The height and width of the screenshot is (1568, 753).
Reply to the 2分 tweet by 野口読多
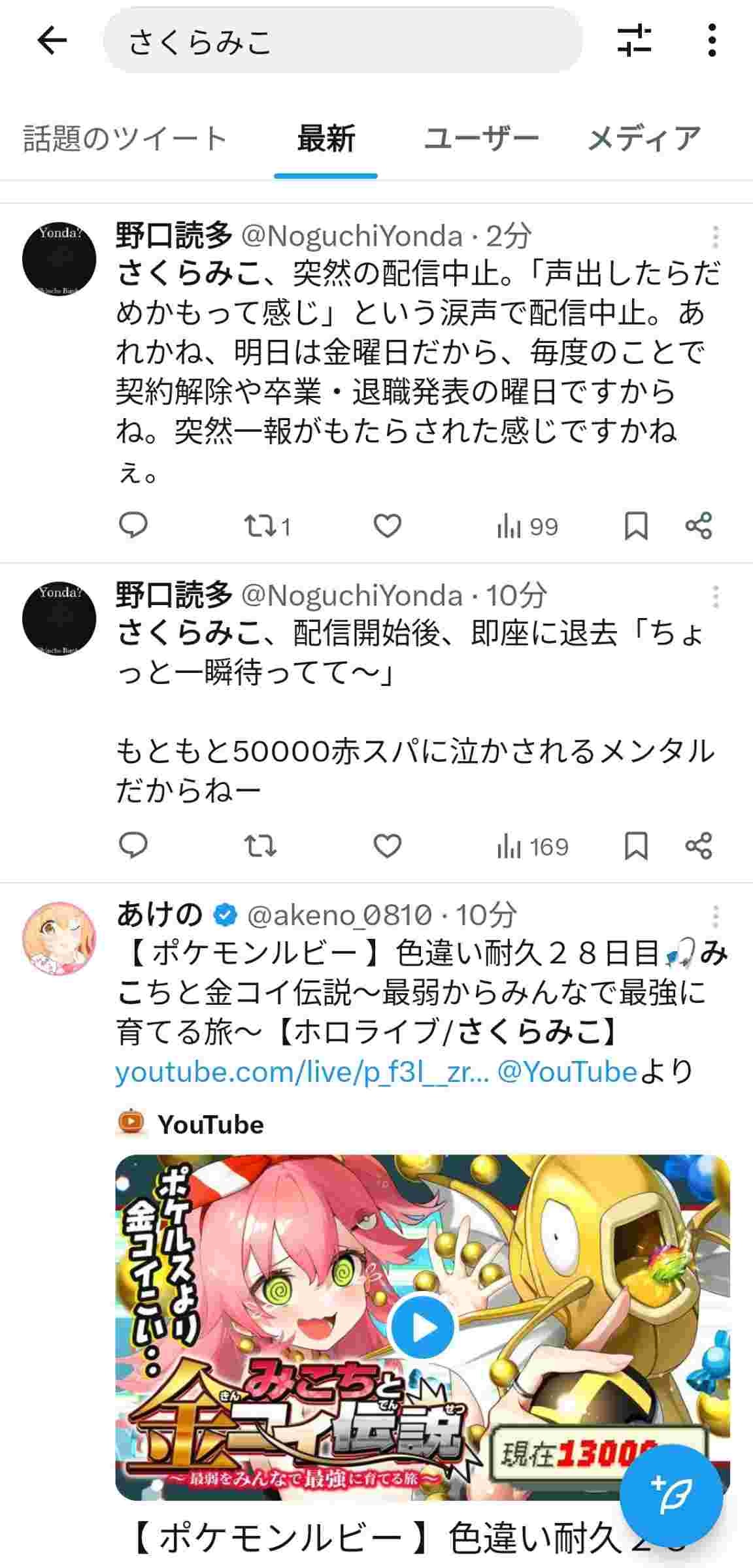click(x=133, y=526)
